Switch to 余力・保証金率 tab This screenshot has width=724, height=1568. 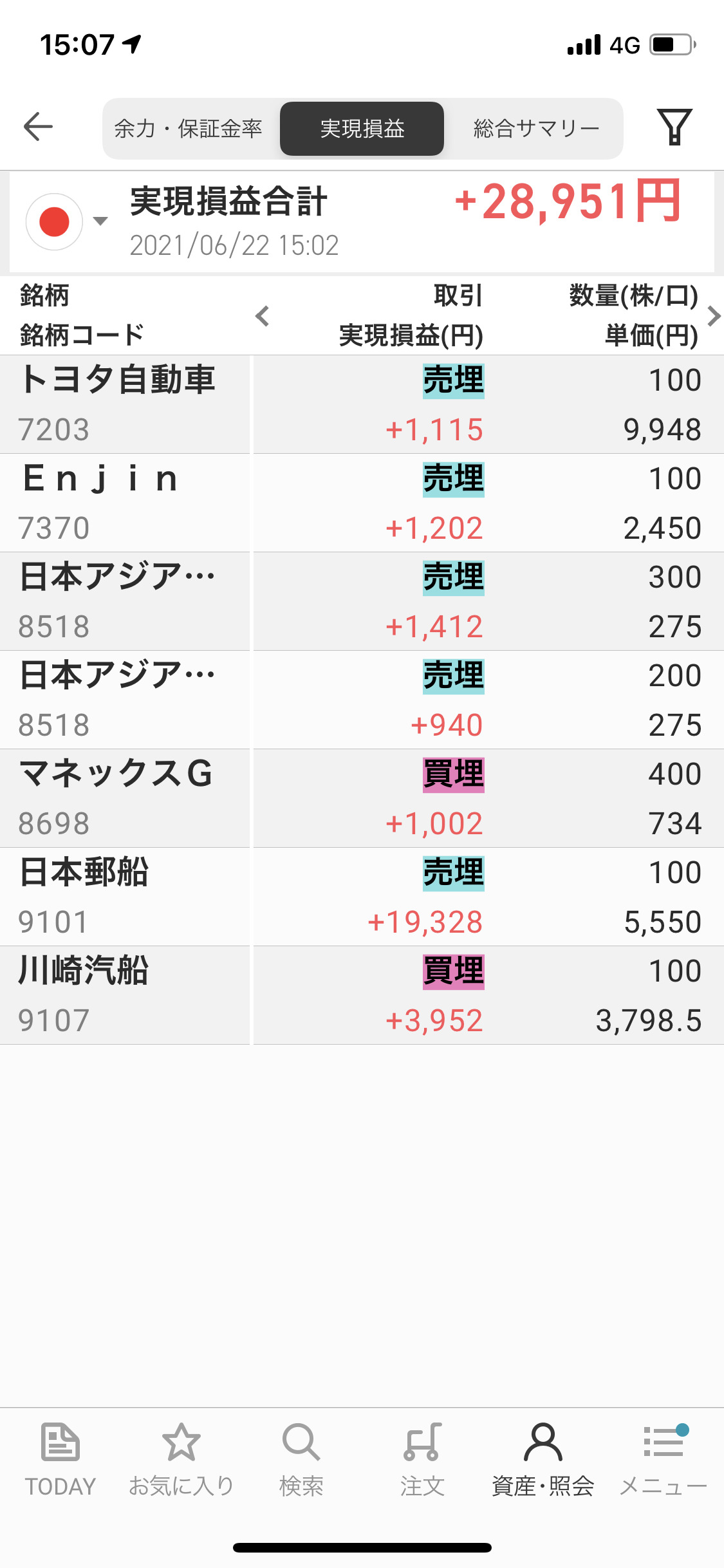click(x=188, y=129)
